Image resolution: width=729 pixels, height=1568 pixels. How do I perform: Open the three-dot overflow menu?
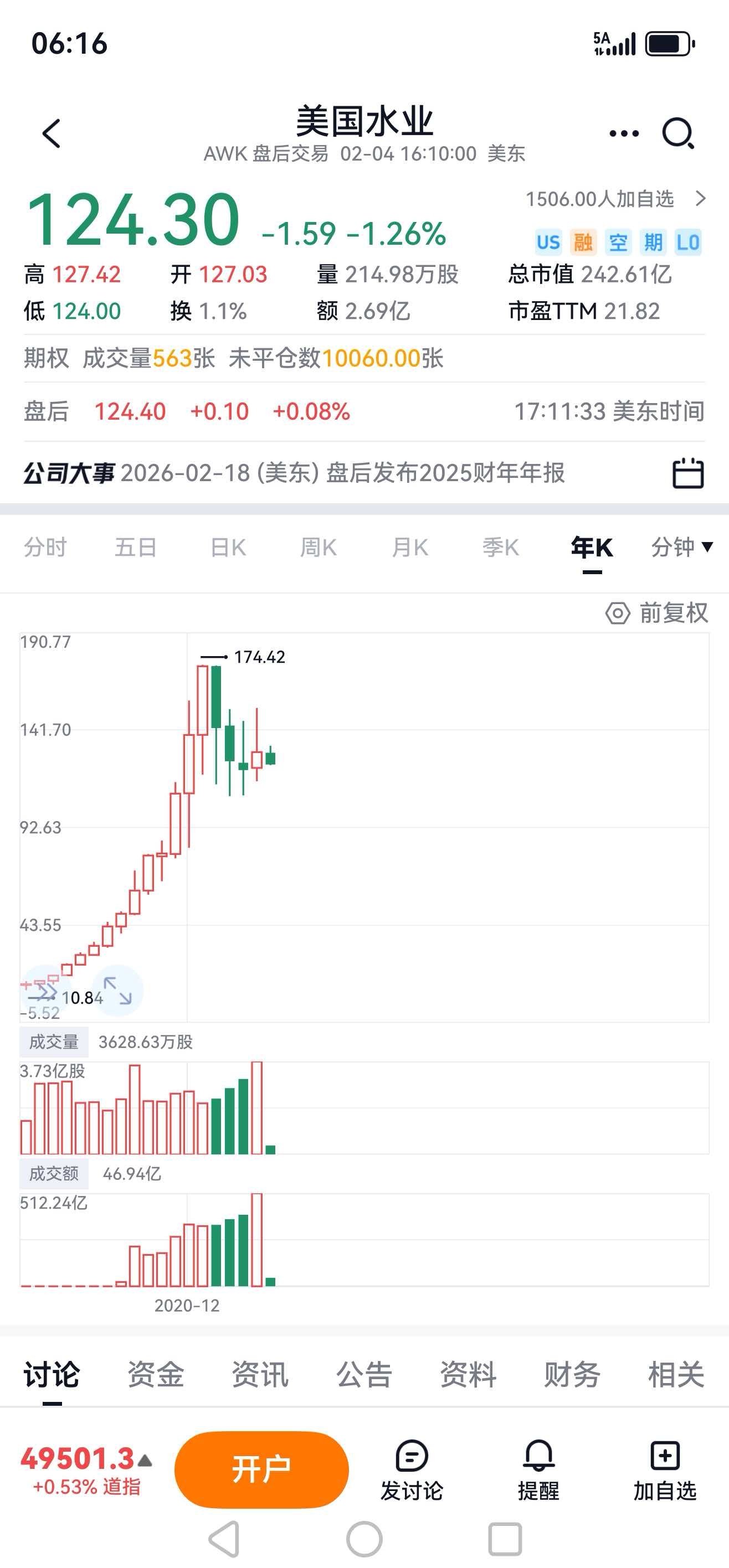tap(624, 133)
